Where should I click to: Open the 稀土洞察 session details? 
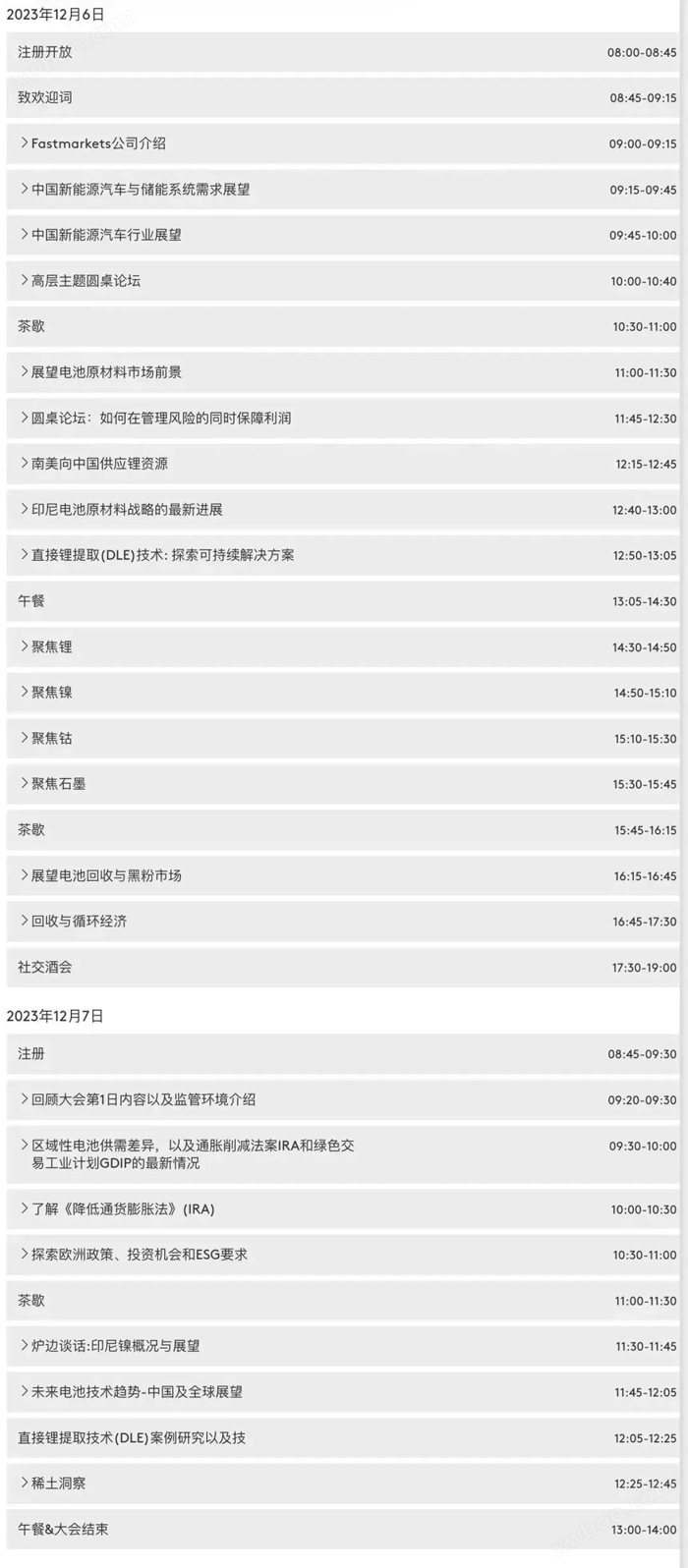pyautogui.click(x=343, y=1484)
